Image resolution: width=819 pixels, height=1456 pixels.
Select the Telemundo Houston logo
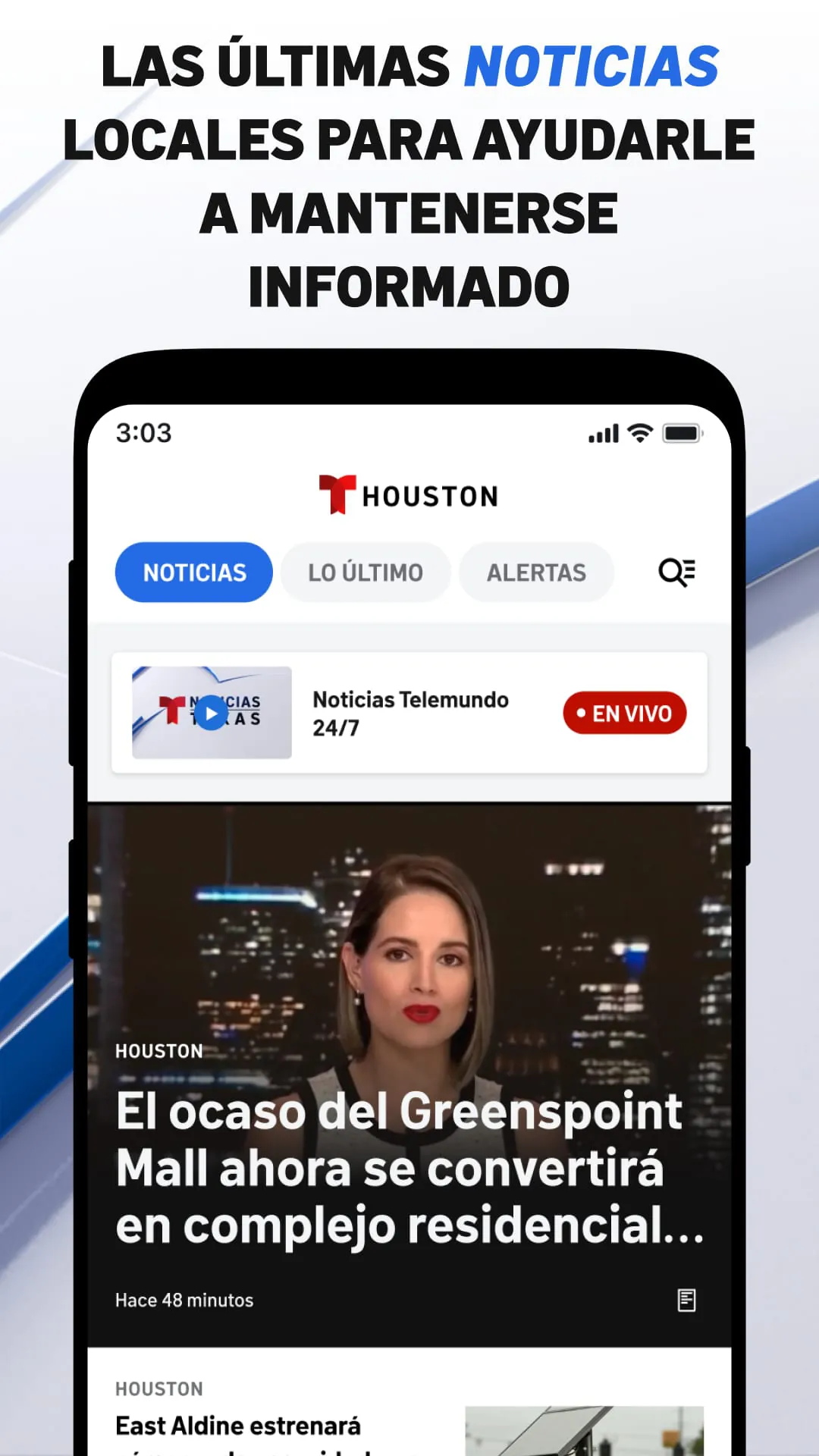pyautogui.click(x=409, y=494)
